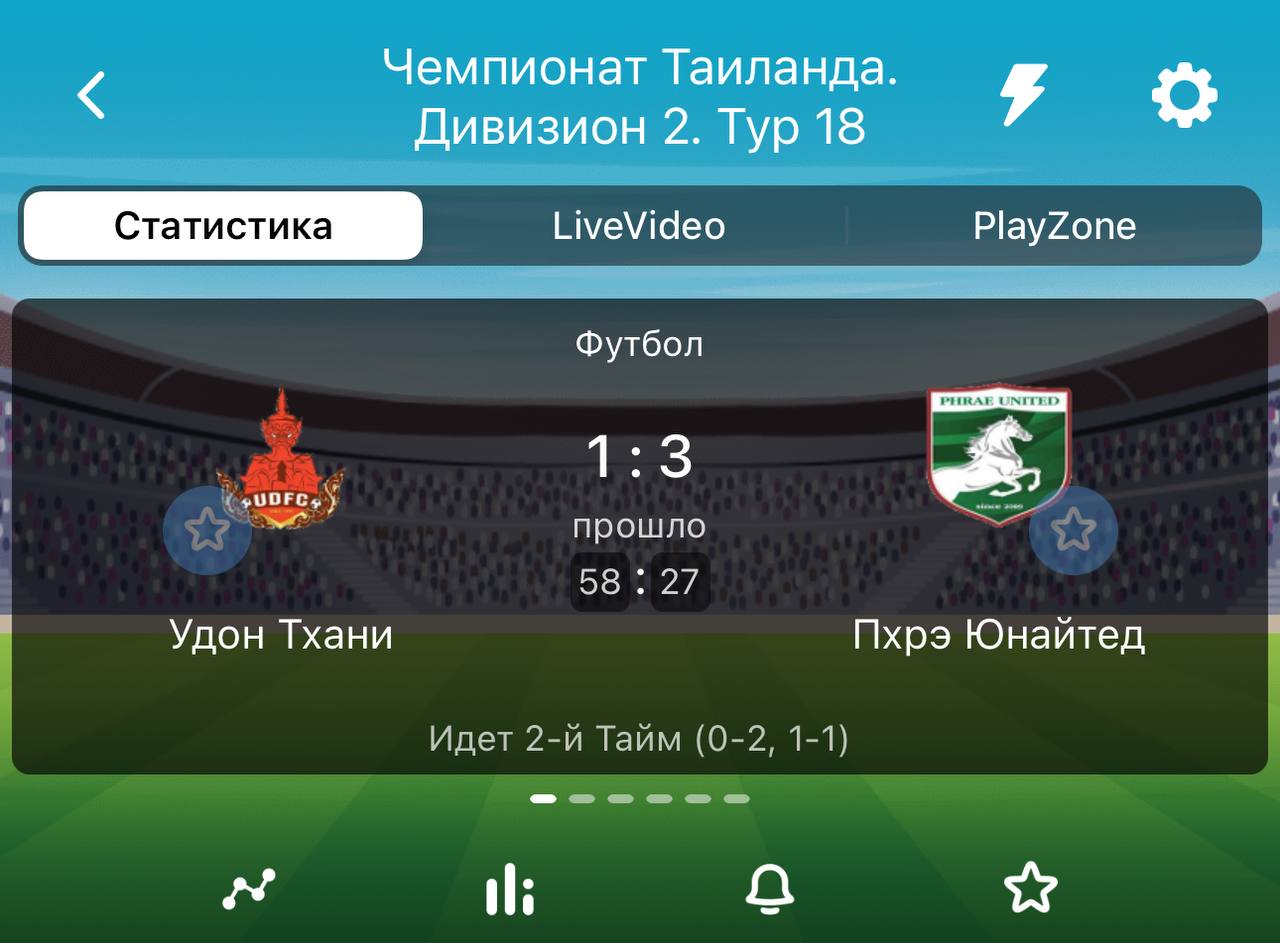Add this match to favorites
1280x943 pixels.
click(1030, 888)
